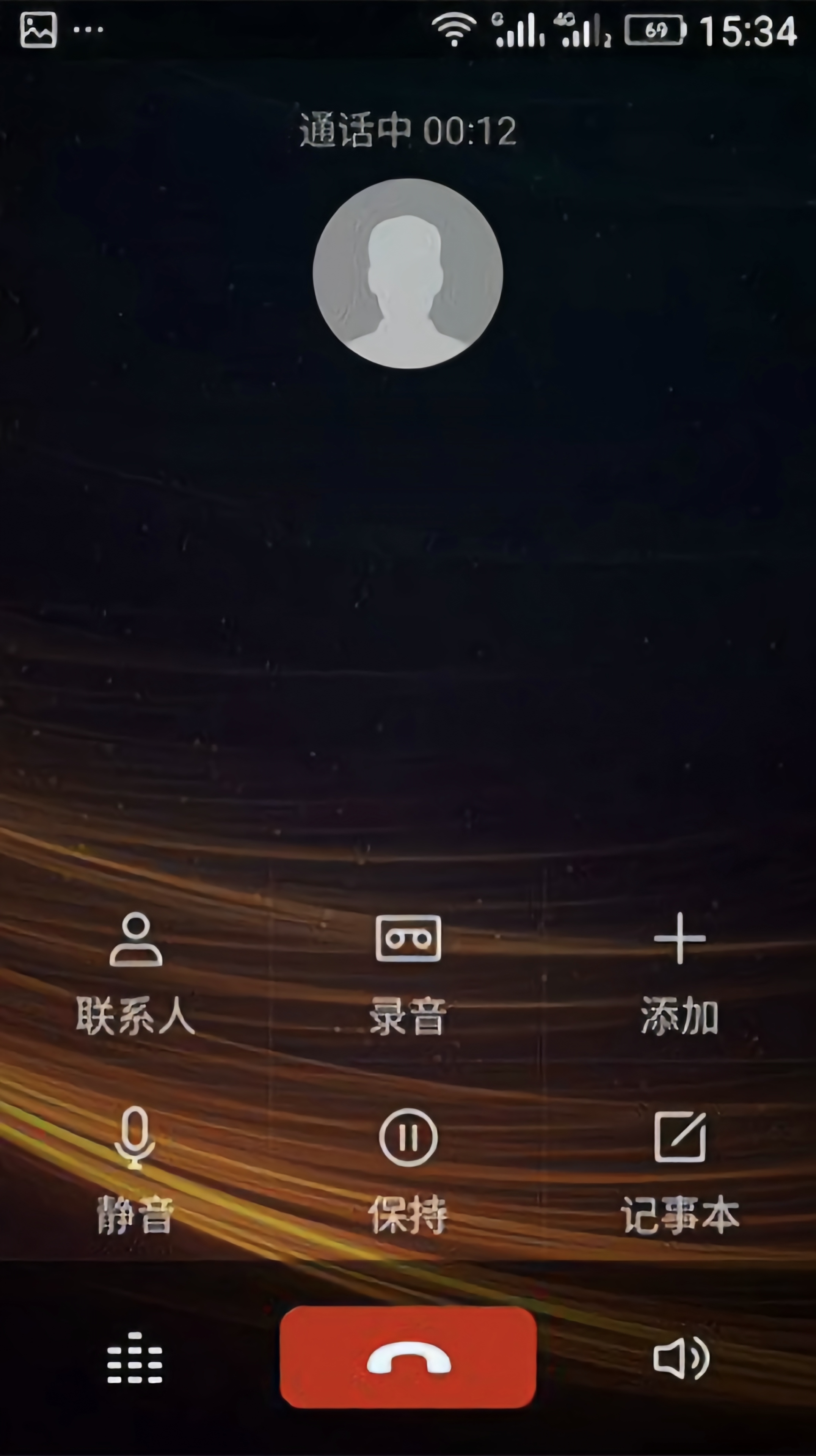Viewport: 816px width, 1456px height.
Task: Start call recording with 录音
Action: click(x=408, y=973)
